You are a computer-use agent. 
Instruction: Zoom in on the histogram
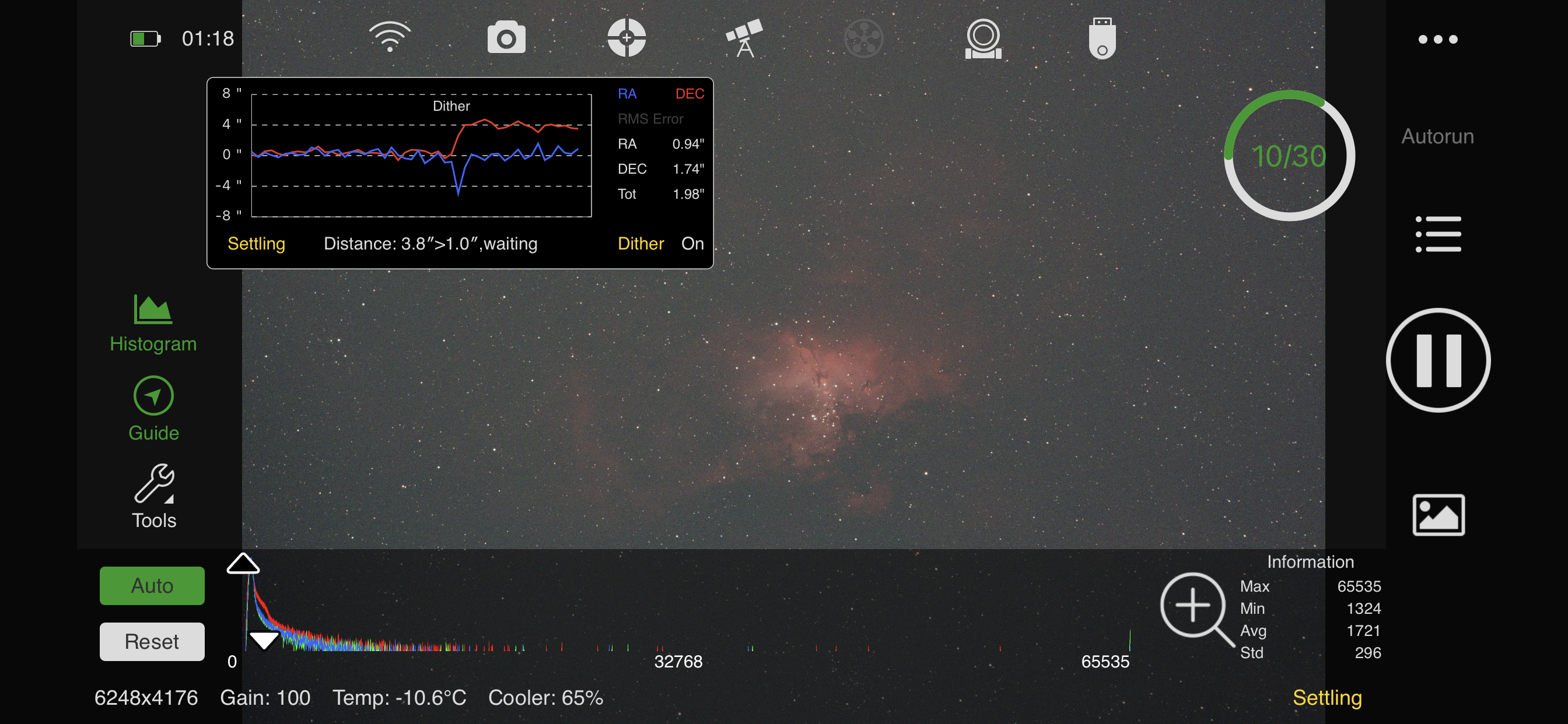point(1193,606)
